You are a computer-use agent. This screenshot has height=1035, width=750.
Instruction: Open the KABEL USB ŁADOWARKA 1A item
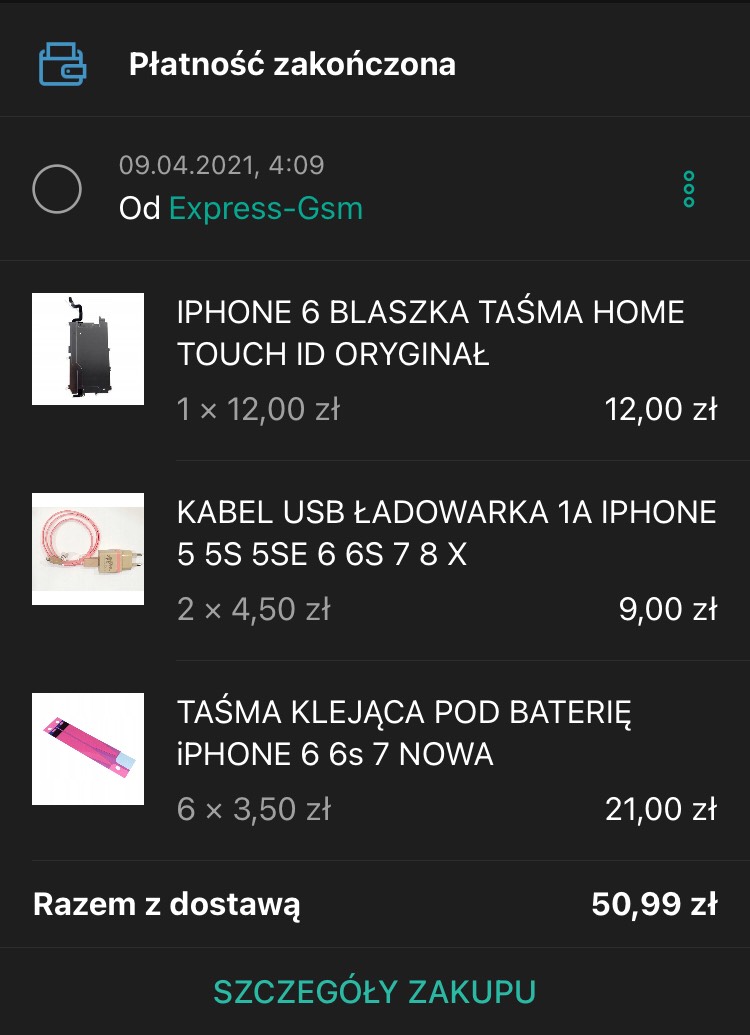[x=446, y=533]
